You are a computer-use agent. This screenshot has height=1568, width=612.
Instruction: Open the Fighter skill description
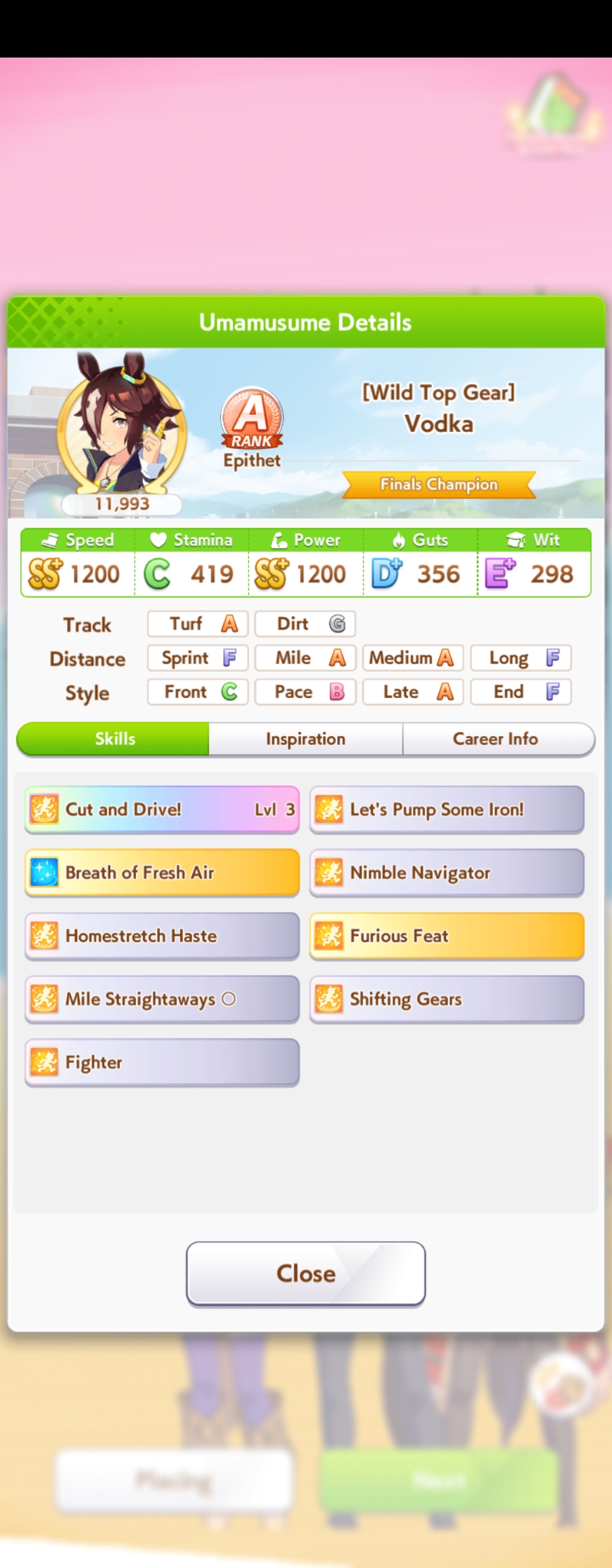(162, 1062)
